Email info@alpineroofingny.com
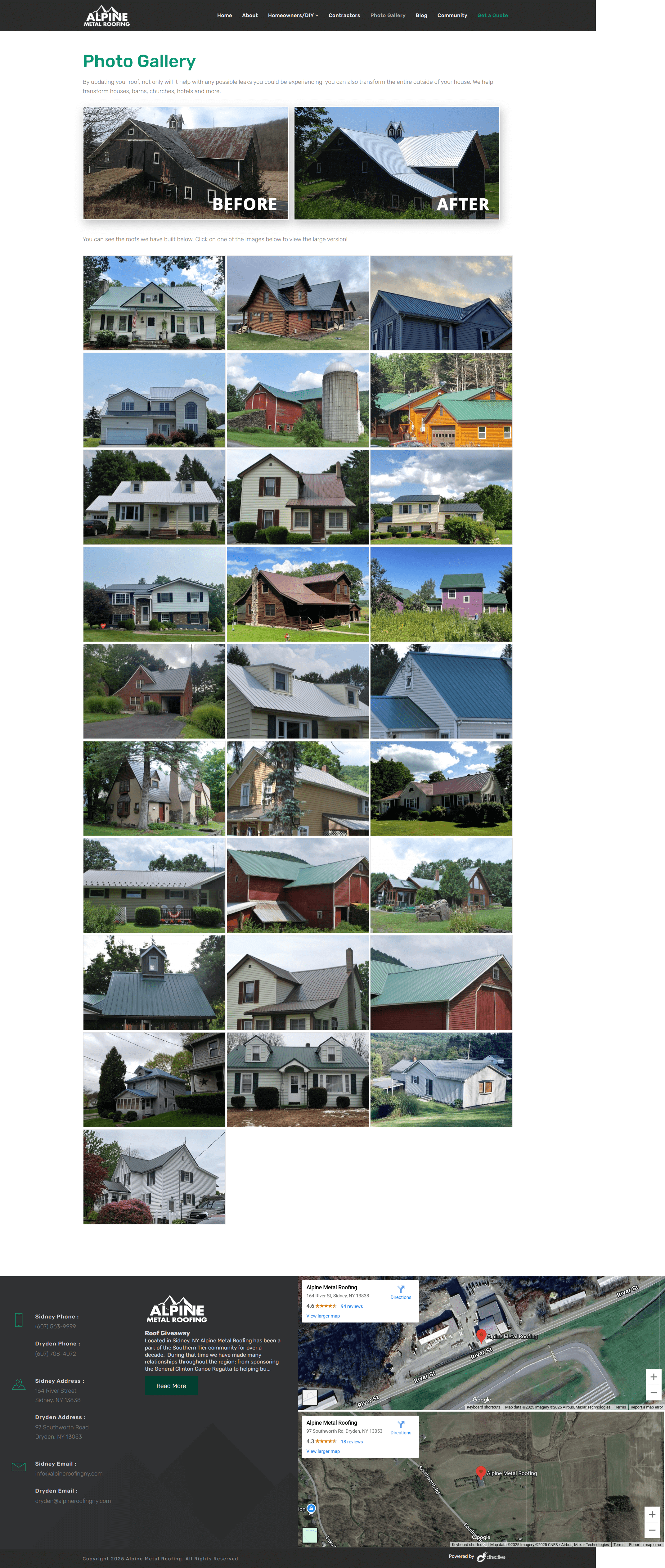This screenshot has height=1568, width=665. [x=69, y=1474]
